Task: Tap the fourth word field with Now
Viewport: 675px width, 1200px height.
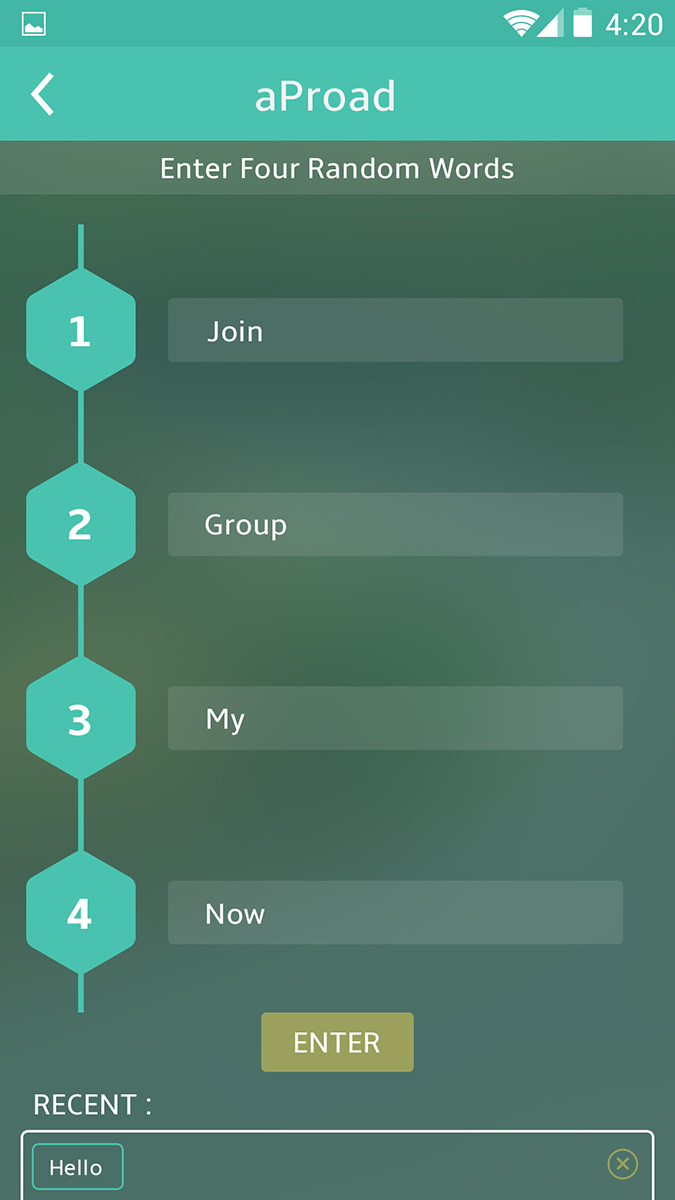Action: pos(395,912)
